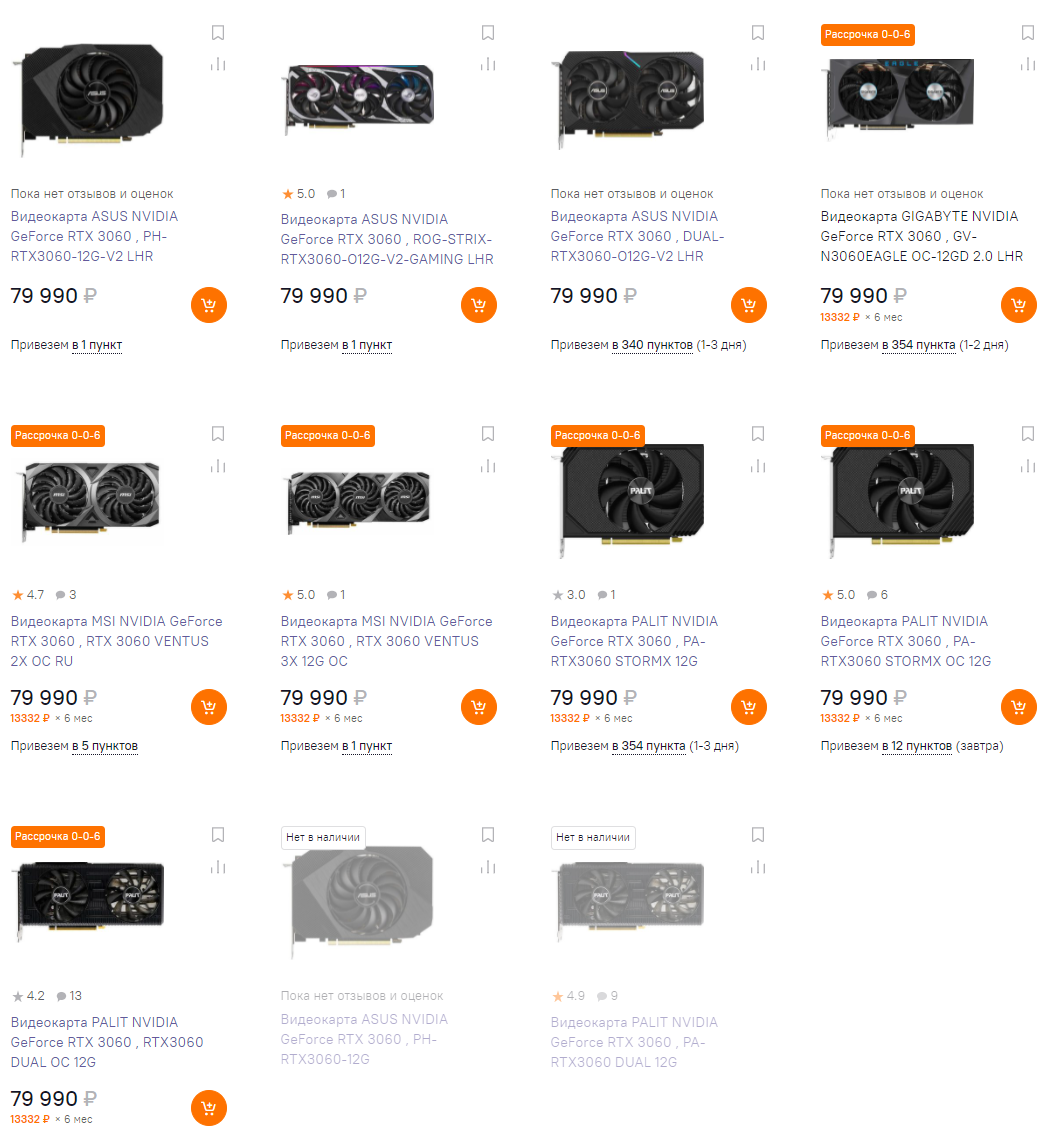Viewport: 1052px width, 1134px height.
Task: Bookmark the PALIT RTX3060 DUAL OC 12G
Action: pos(218,835)
